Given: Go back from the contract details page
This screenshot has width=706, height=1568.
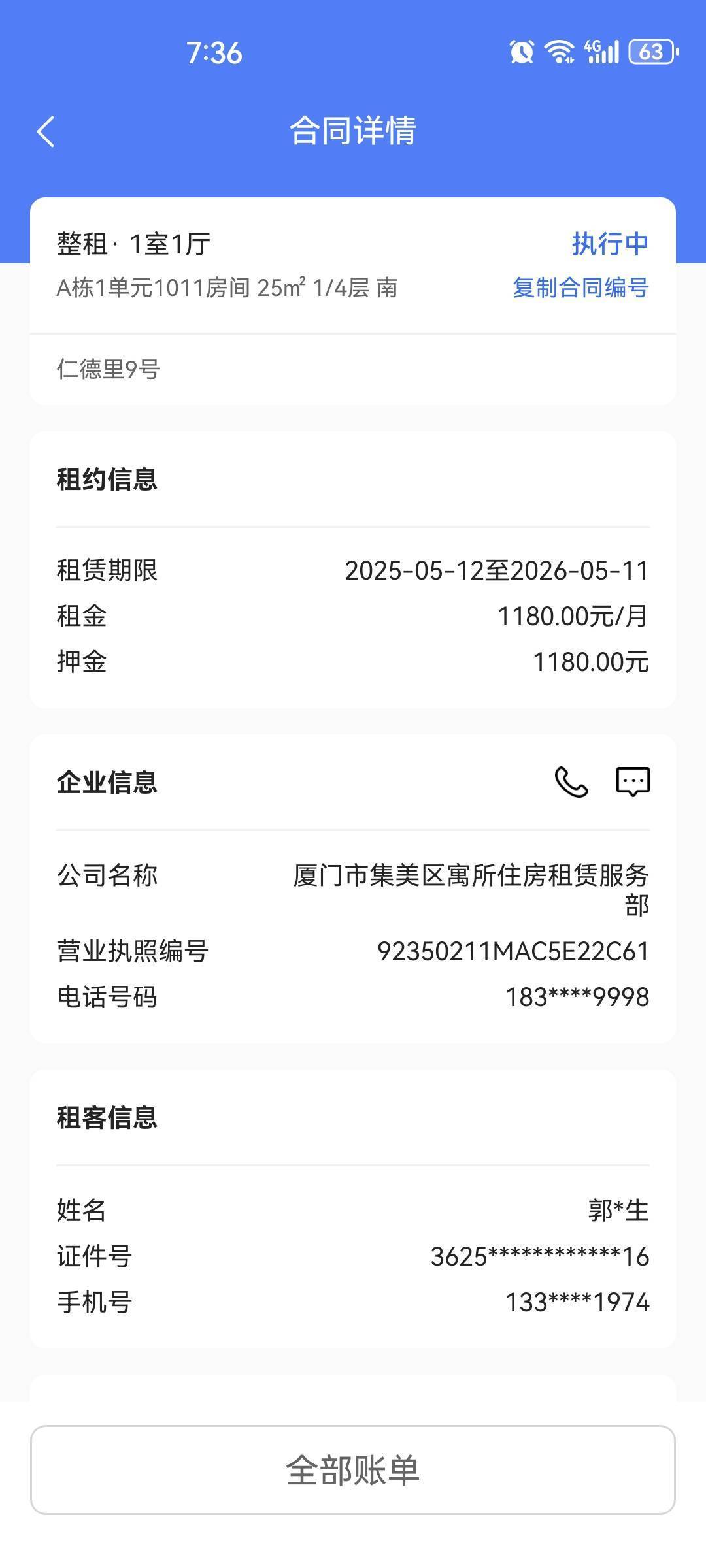Looking at the screenshot, I should (x=46, y=131).
